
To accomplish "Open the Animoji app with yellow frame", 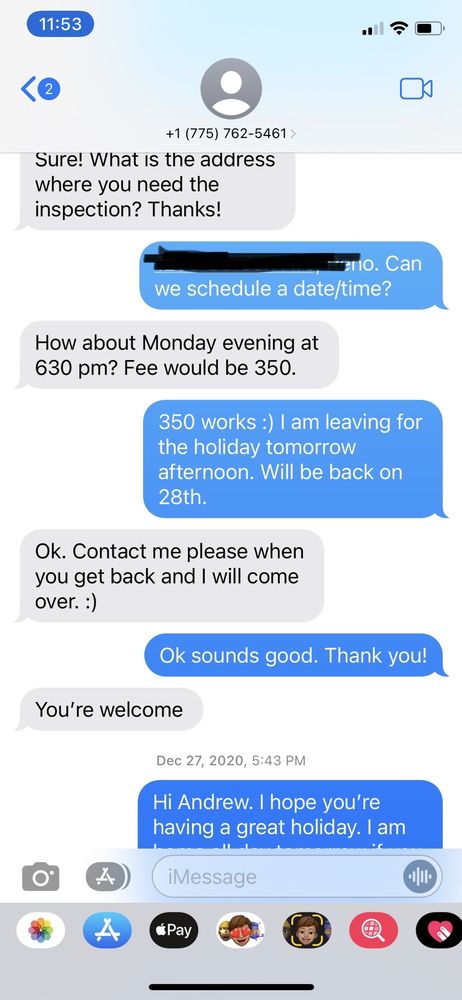I will coord(308,930).
